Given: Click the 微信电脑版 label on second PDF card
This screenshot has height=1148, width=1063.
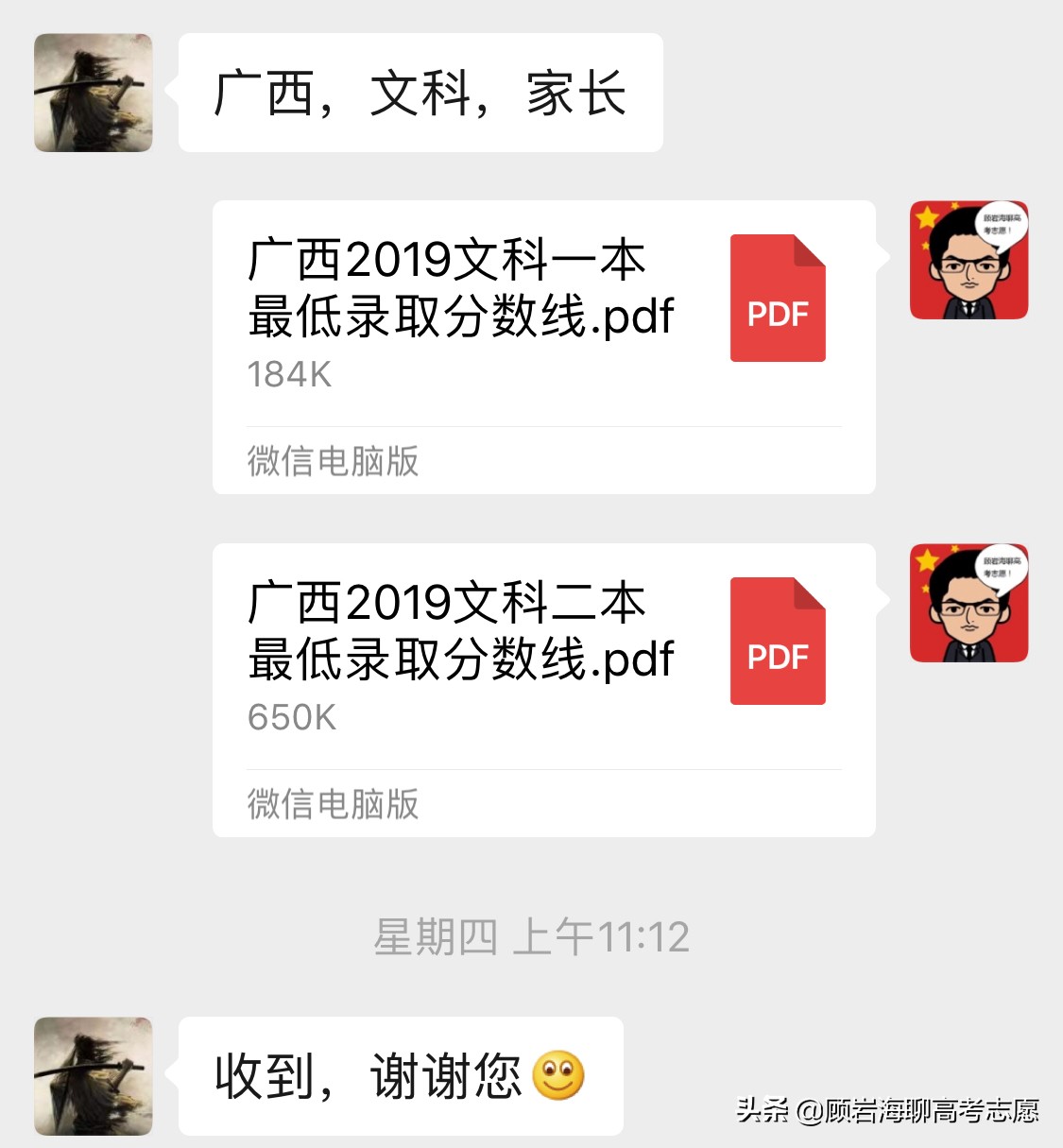Looking at the screenshot, I should (333, 804).
